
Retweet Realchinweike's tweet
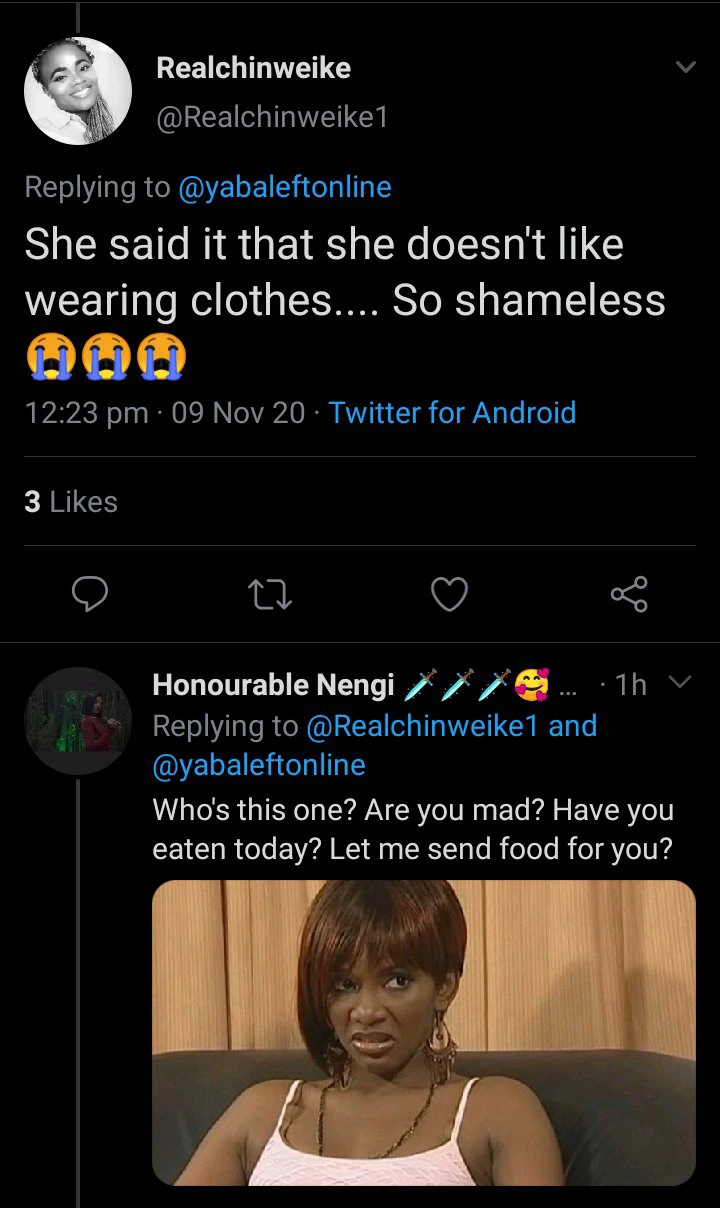[x=269, y=595]
